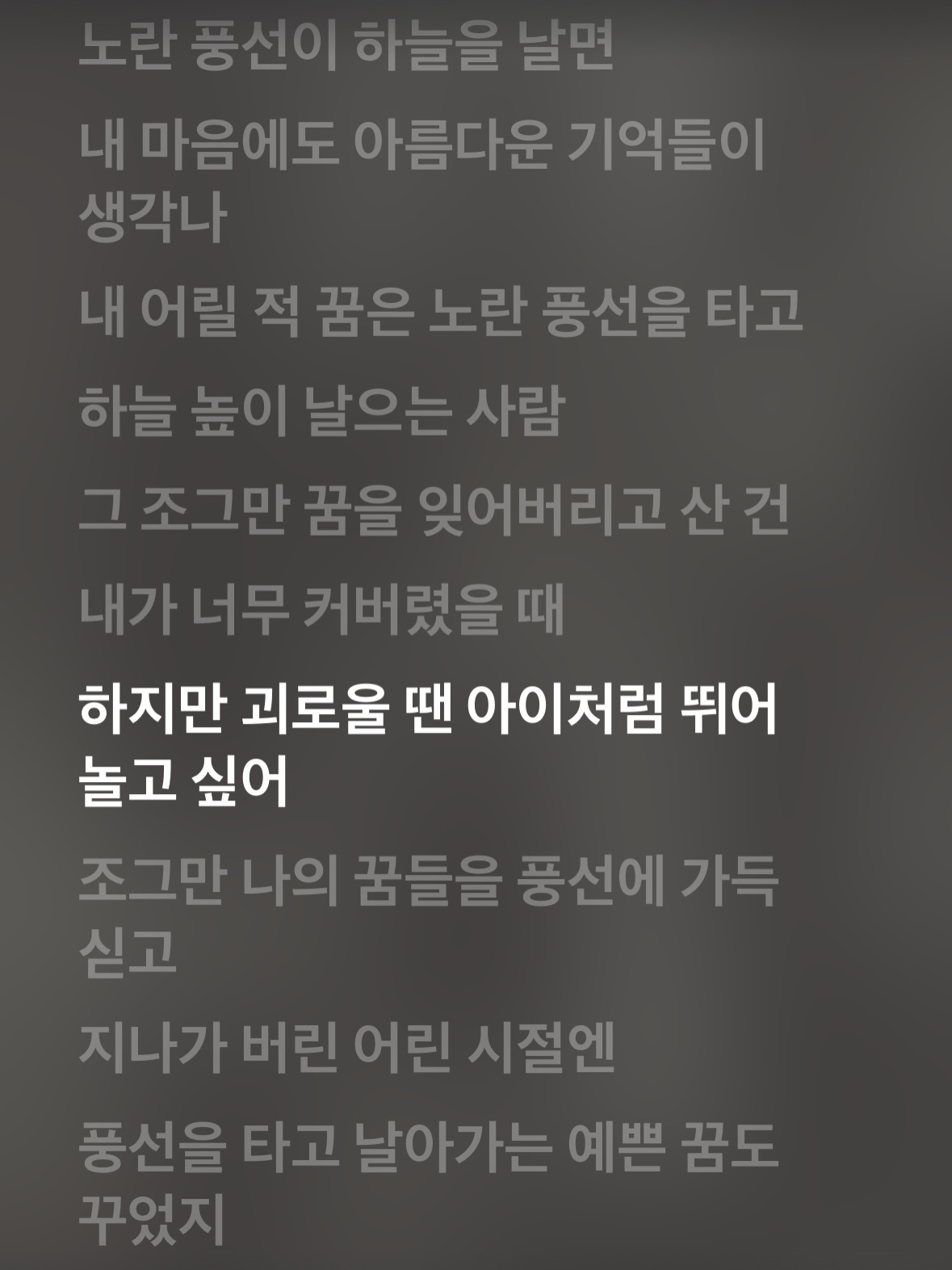Select lyric '풍선을 타고 날아가는 예쁜 꿈도 꾸었지'
Viewport: 952px width, 1270px height.
coord(428,1181)
